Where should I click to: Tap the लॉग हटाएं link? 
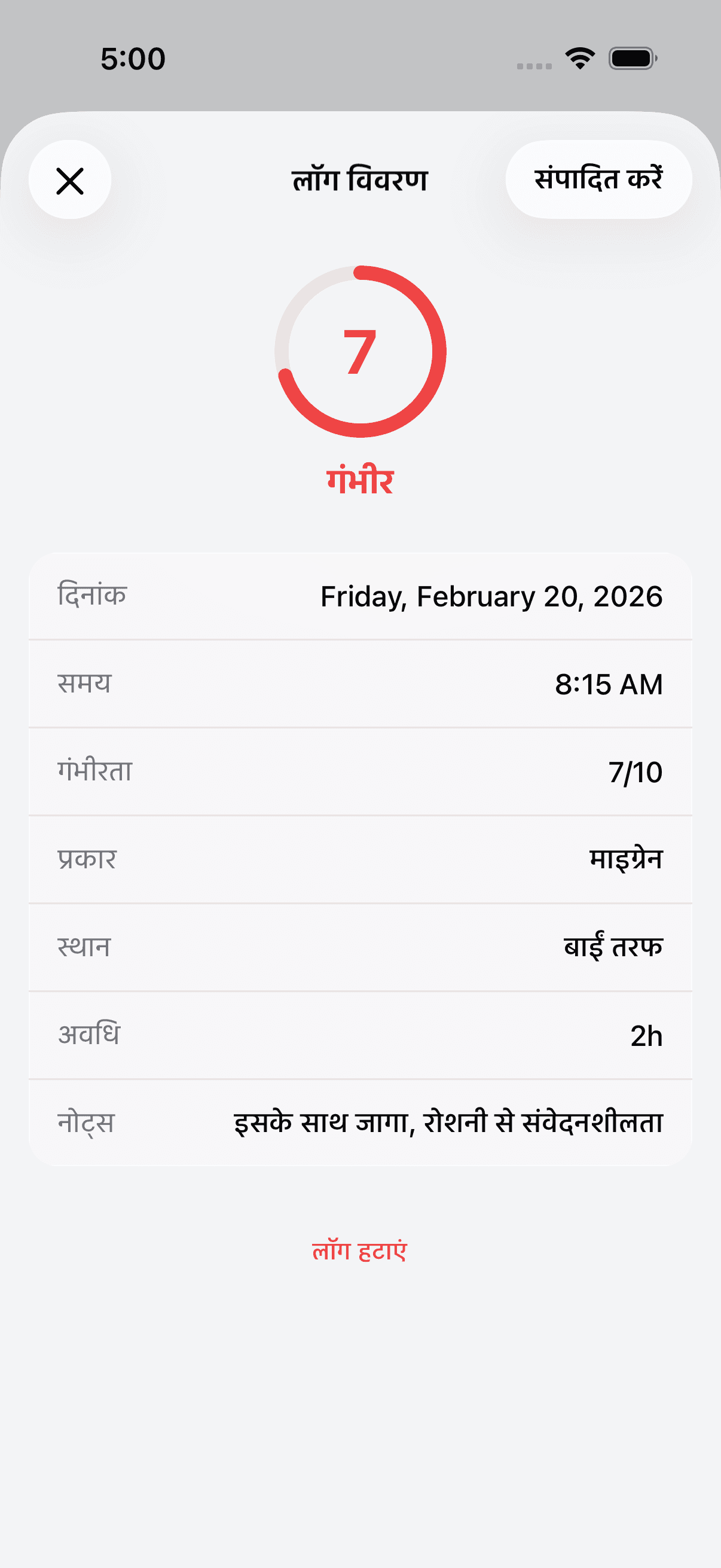360,1251
